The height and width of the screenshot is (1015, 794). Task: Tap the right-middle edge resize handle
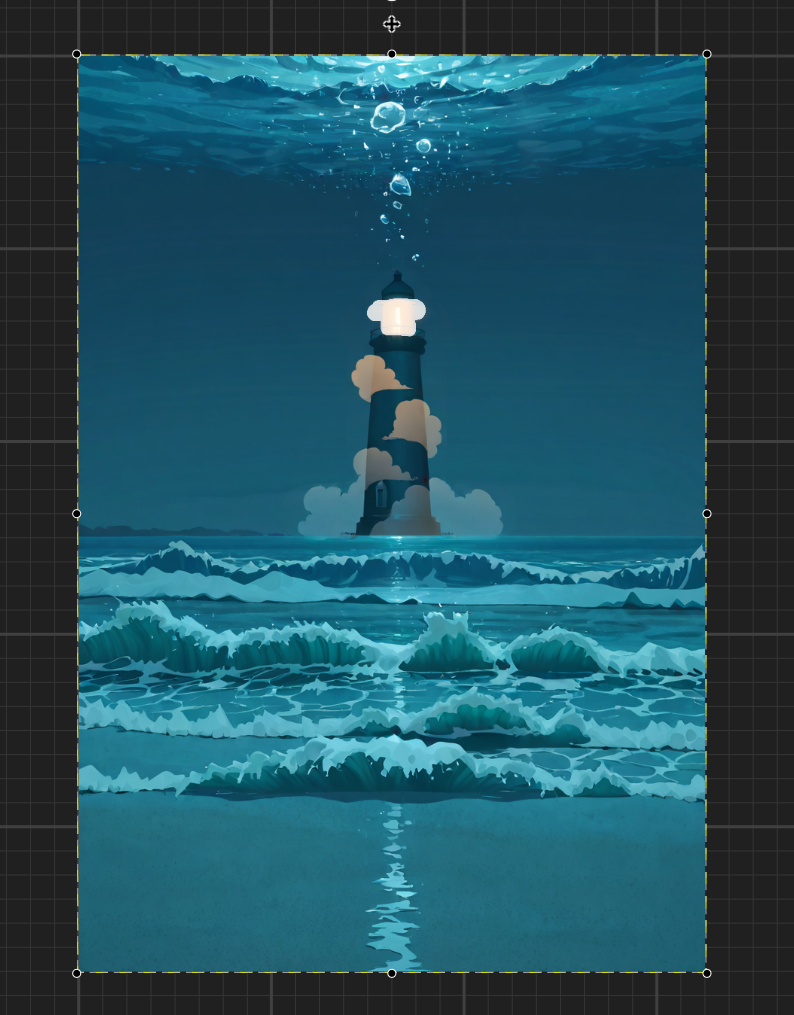(x=707, y=514)
